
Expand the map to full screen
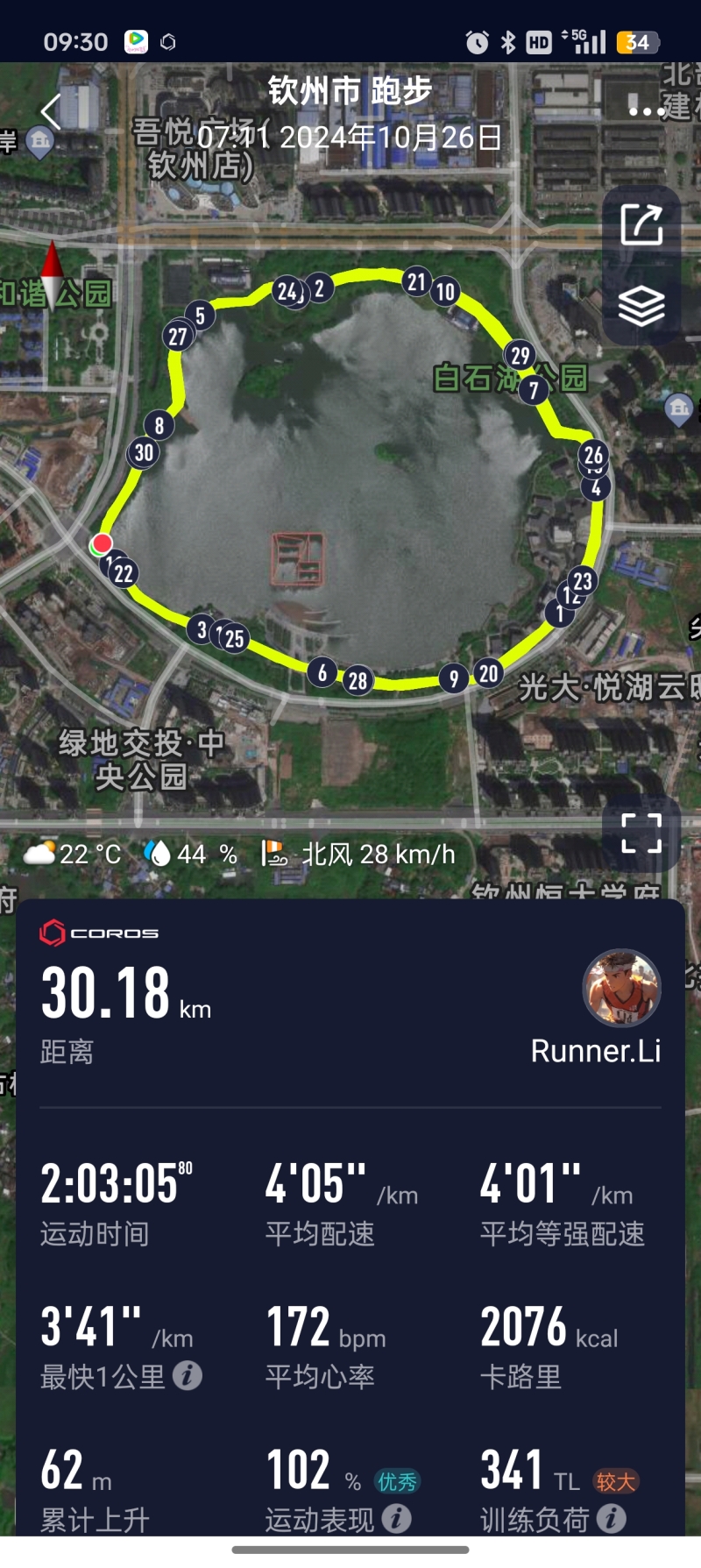[641, 833]
